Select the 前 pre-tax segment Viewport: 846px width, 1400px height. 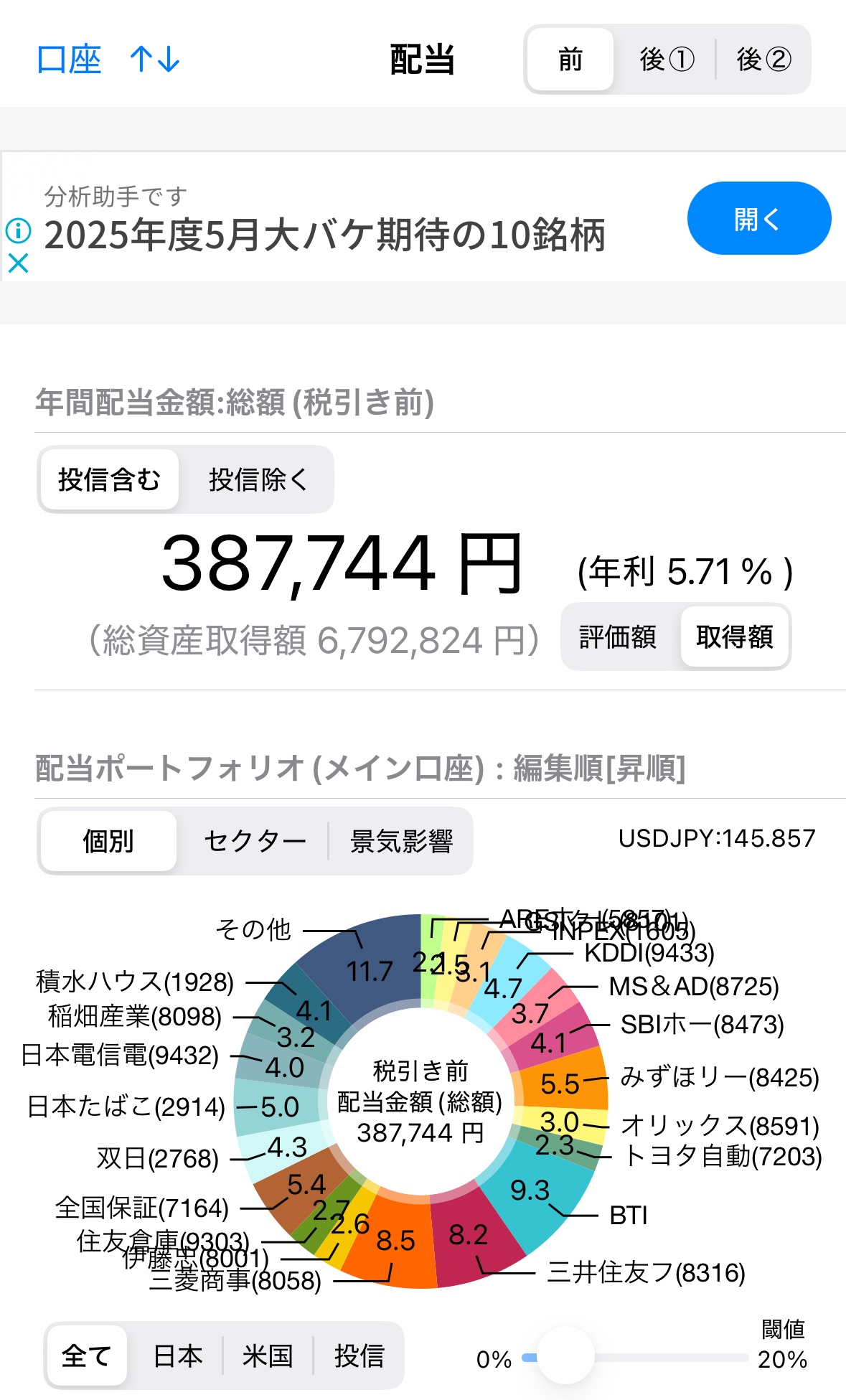click(x=570, y=60)
